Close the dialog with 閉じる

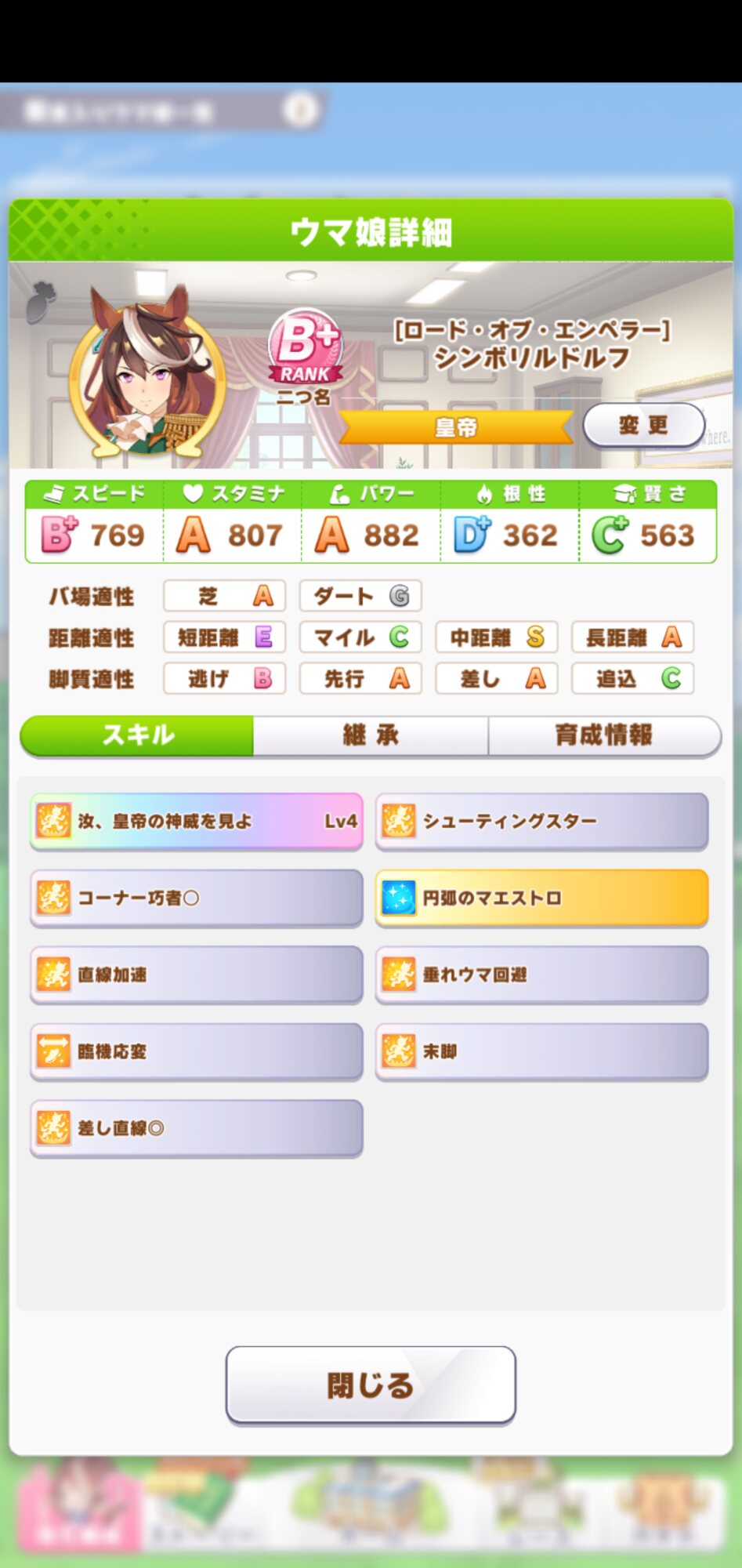(x=371, y=1385)
